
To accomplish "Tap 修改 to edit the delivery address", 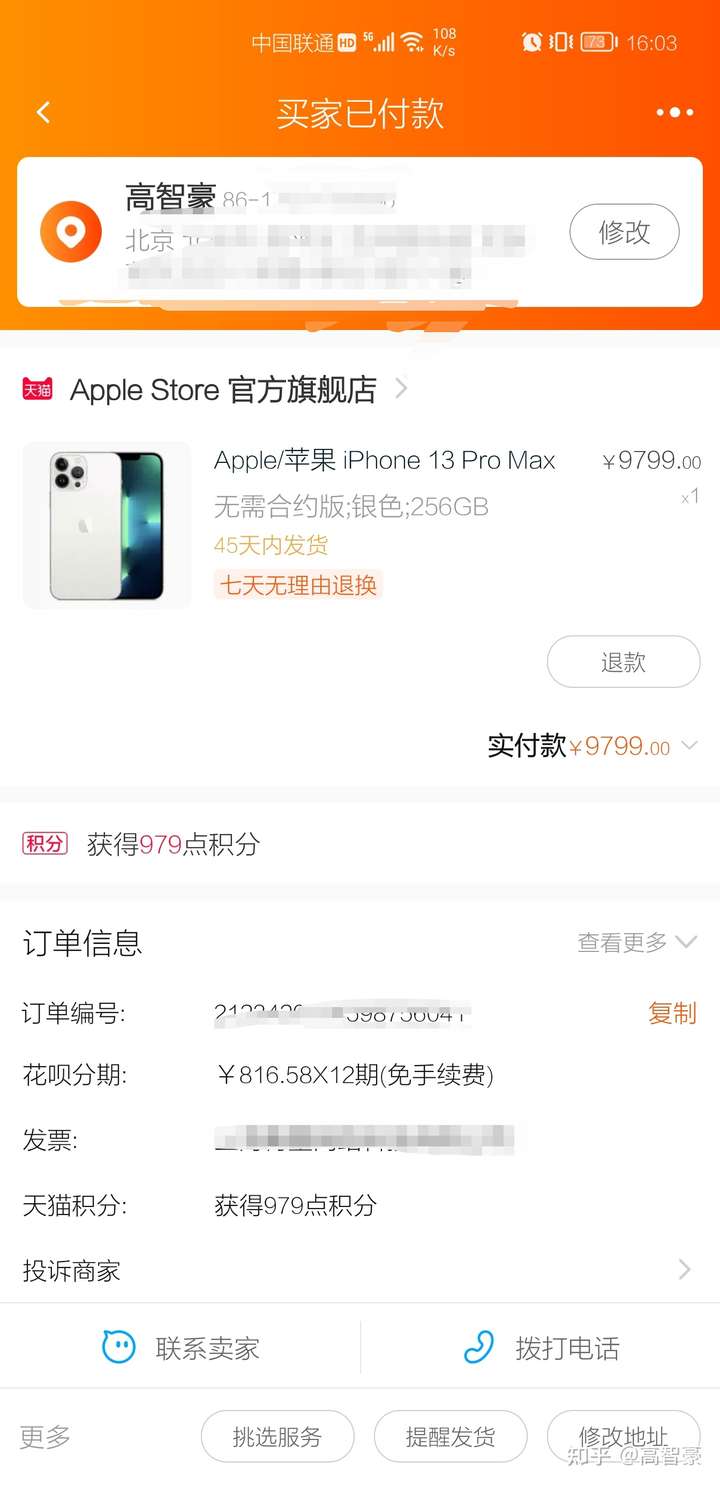I will 624,232.
